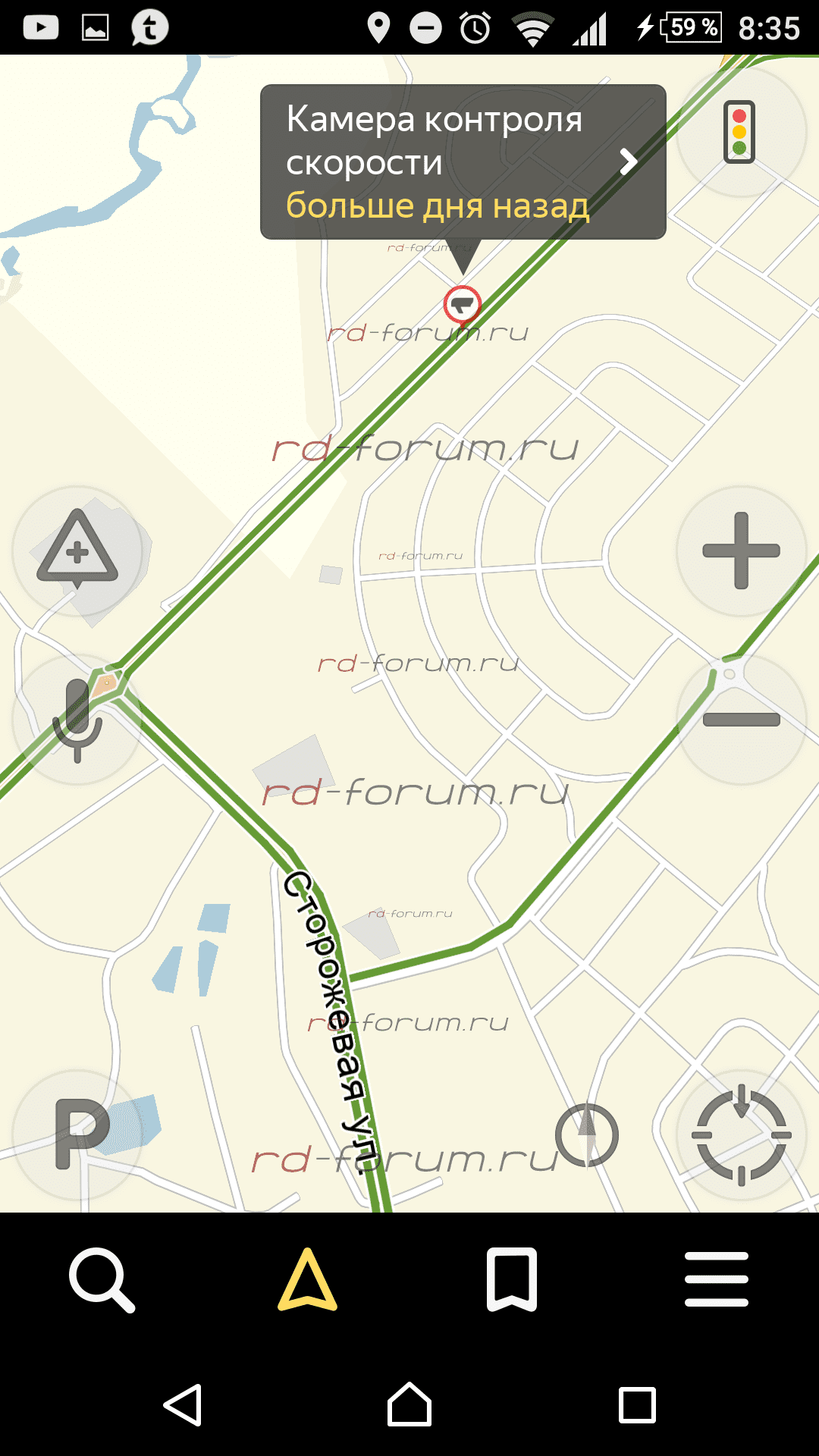Tap the compass to reorient north

(x=586, y=1134)
